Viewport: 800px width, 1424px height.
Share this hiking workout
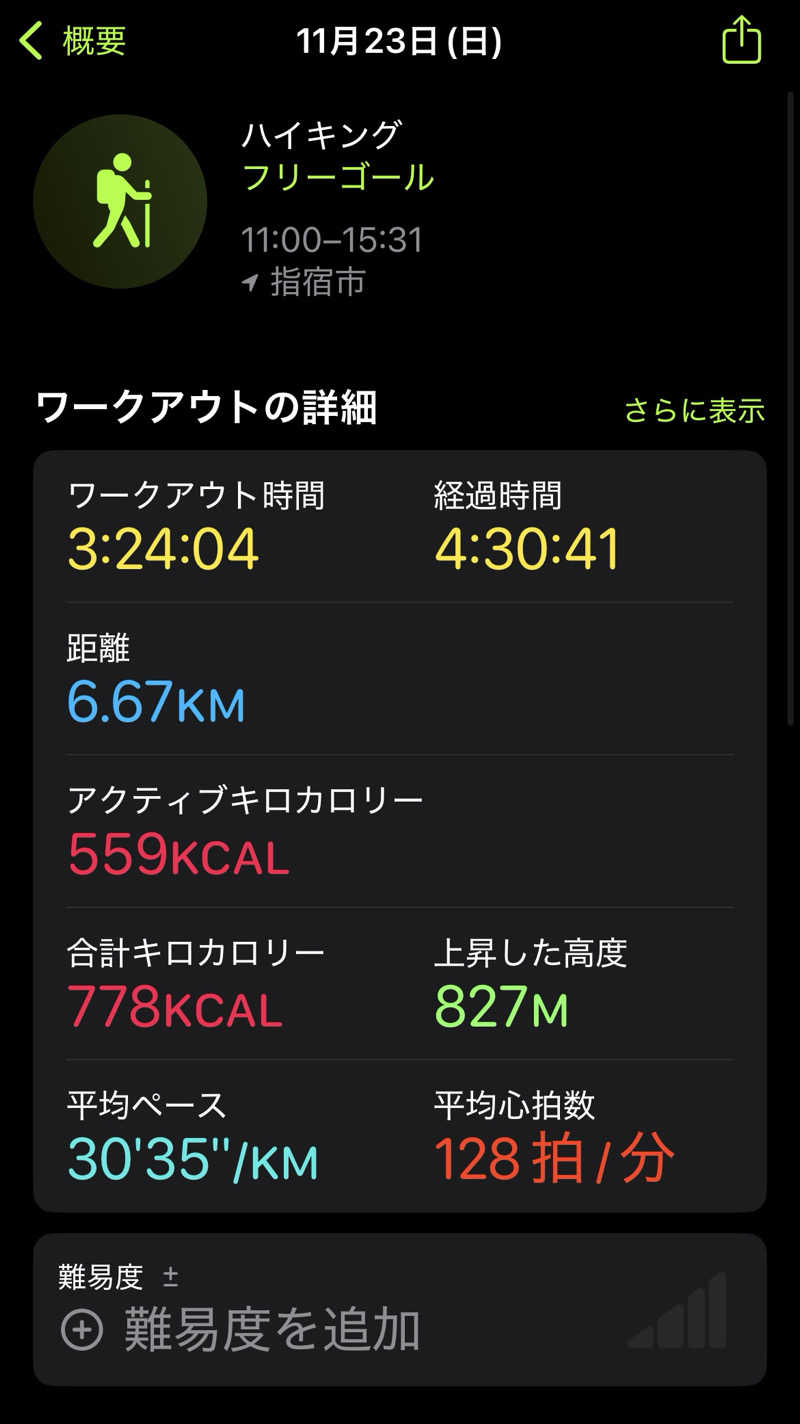[741, 42]
